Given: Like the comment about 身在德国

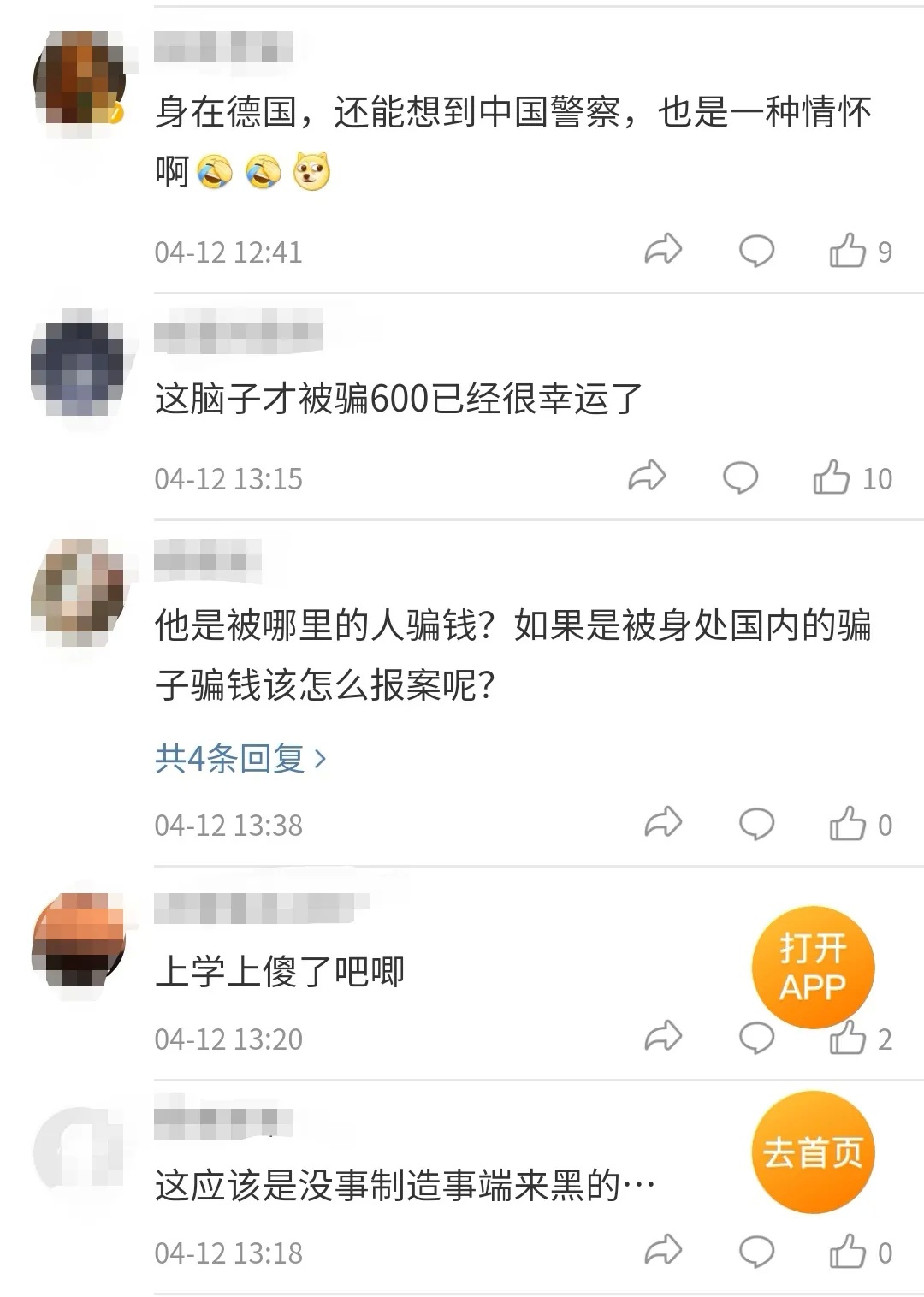Looking at the screenshot, I should click(848, 251).
